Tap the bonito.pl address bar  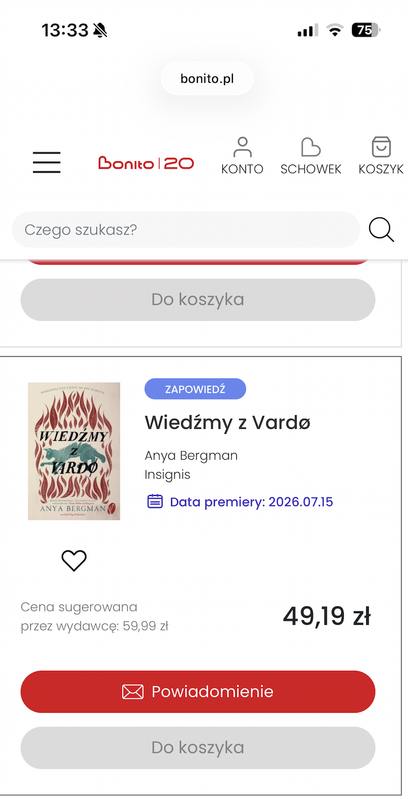[207, 79]
